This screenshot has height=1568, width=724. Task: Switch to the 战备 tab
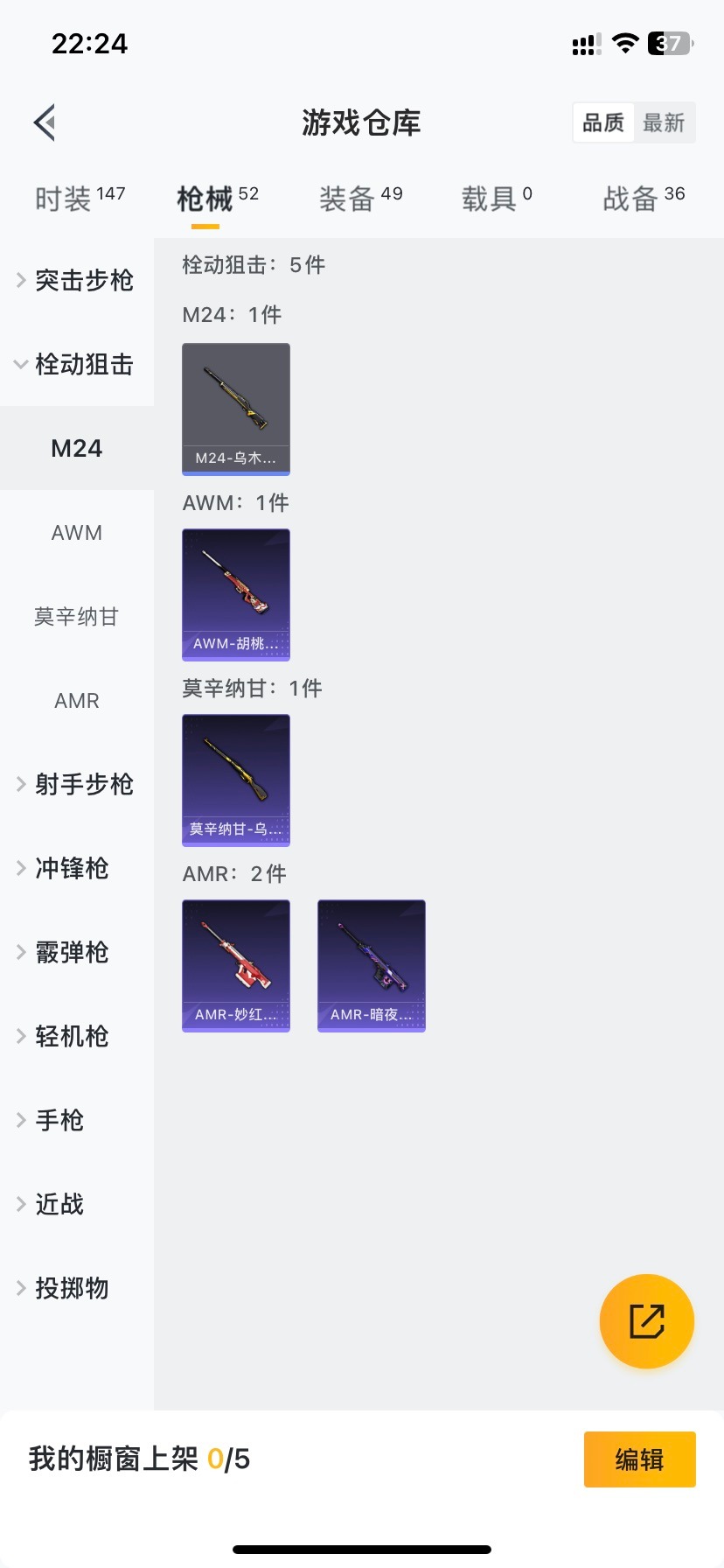[644, 199]
